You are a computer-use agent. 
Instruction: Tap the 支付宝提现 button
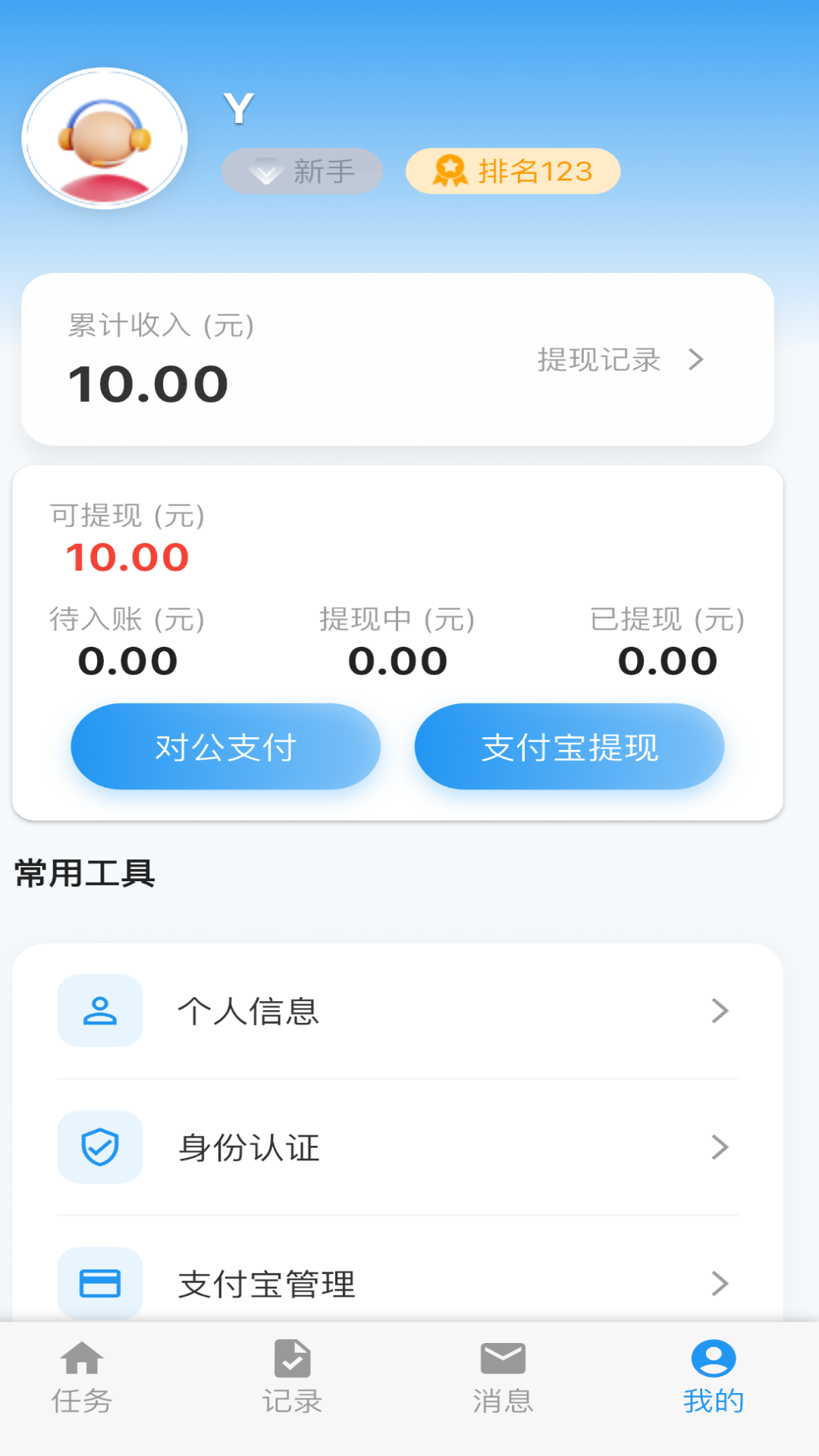[569, 746]
